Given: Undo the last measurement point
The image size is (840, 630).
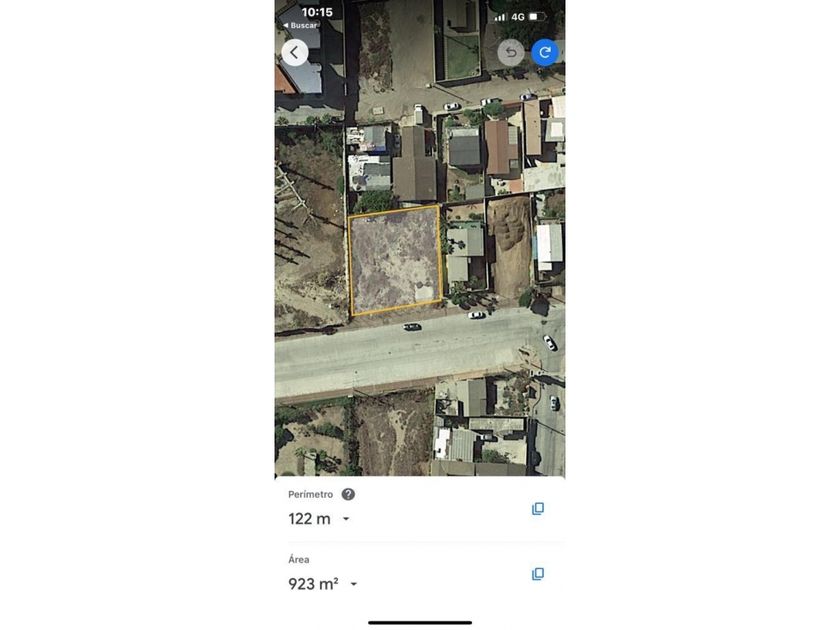Looking at the screenshot, I should click(511, 52).
